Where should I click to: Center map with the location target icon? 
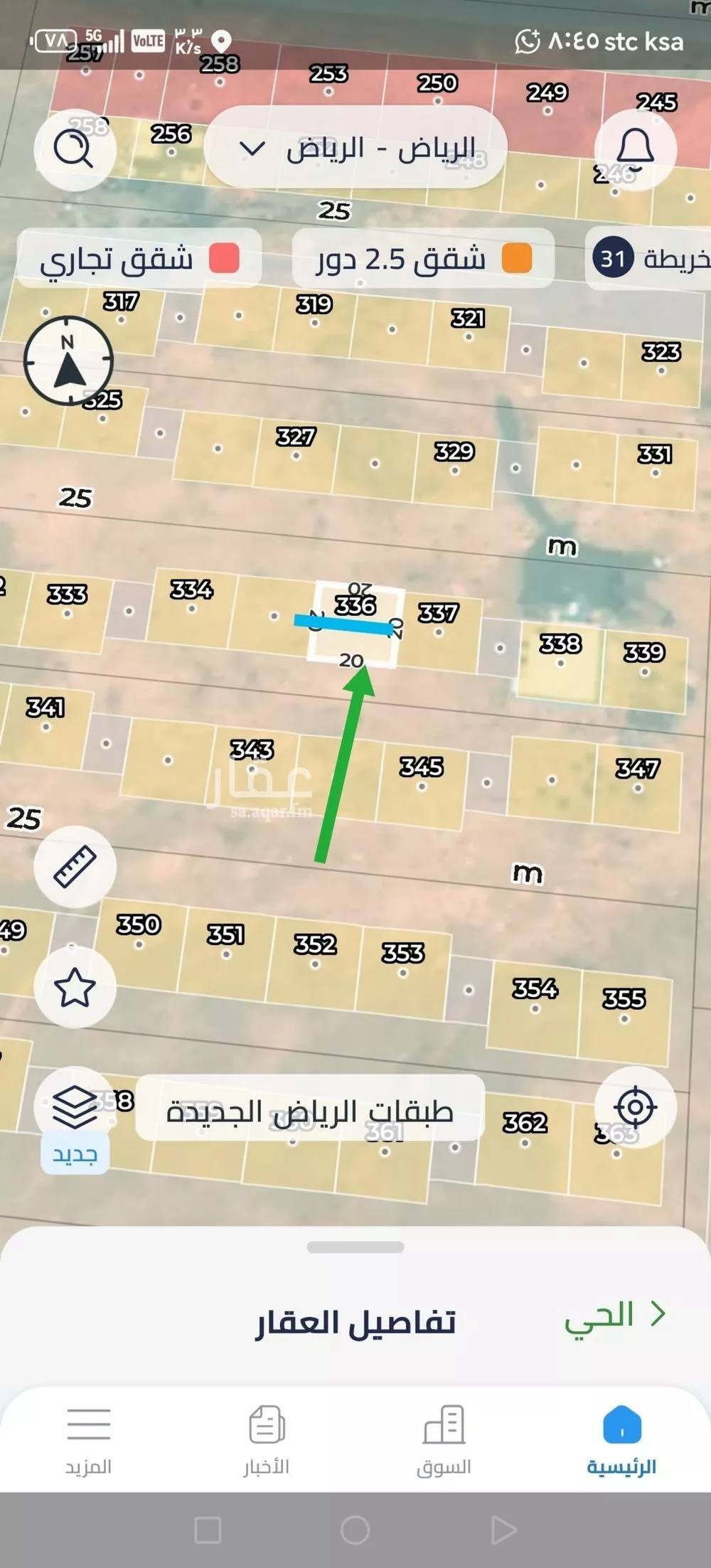pyautogui.click(x=635, y=1106)
